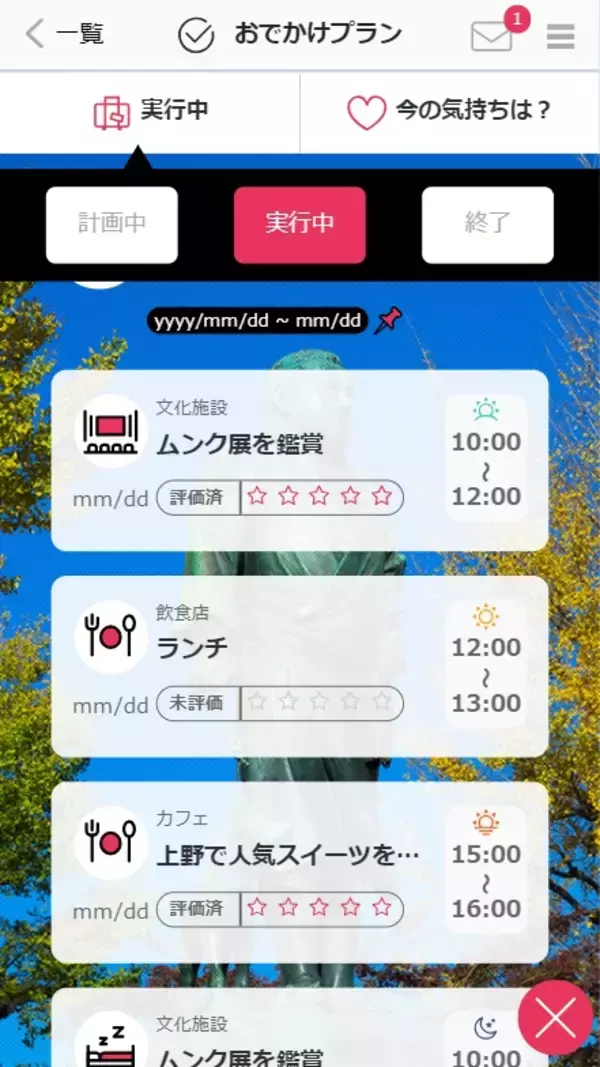Open the 今の気持ちは？ tab
This screenshot has height=1067, width=600.
click(449, 112)
